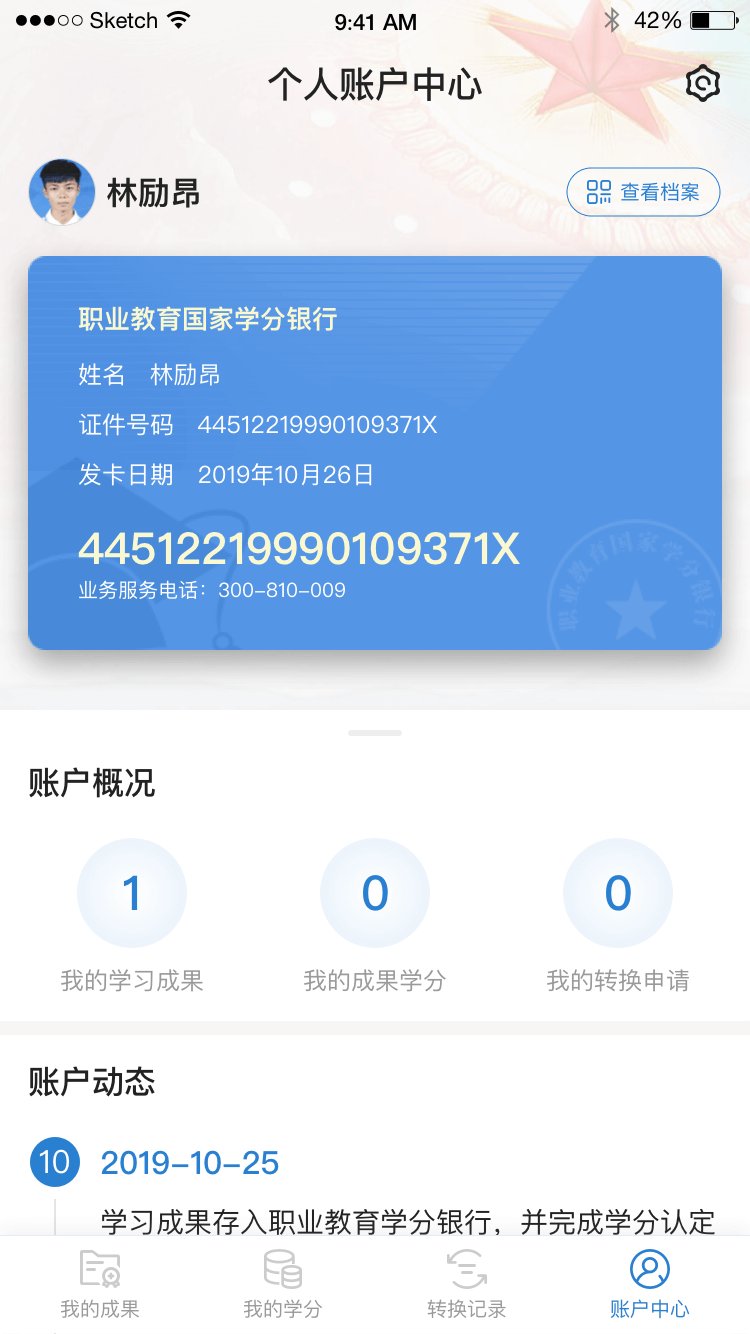
Task: View 我的转换申请 count
Action: (x=618, y=894)
